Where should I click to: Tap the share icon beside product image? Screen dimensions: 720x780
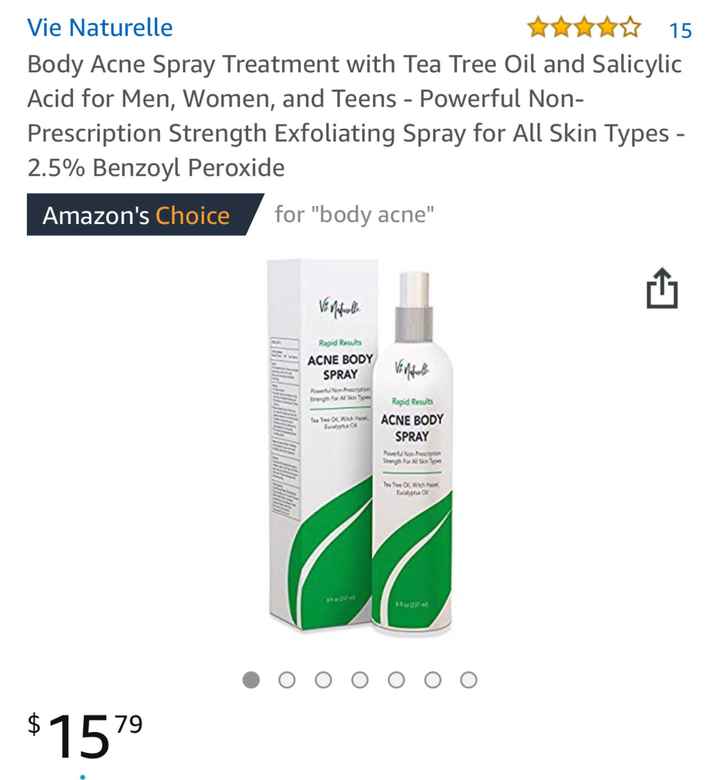point(661,290)
